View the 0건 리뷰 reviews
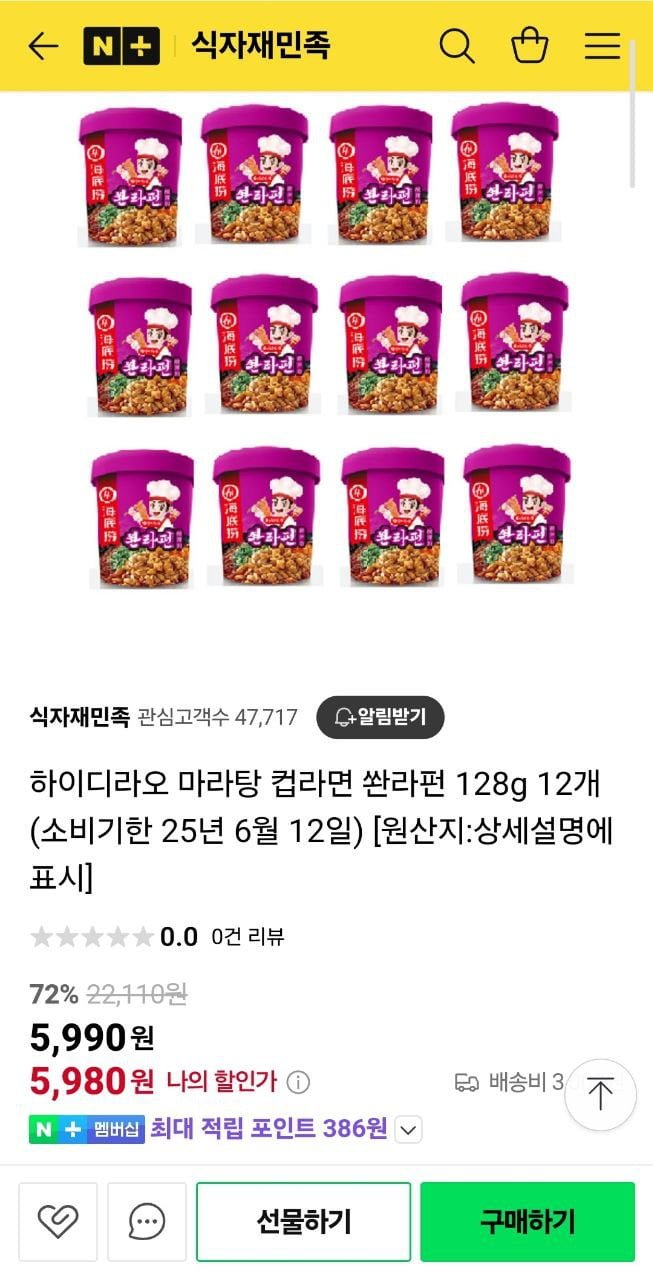 click(x=248, y=937)
